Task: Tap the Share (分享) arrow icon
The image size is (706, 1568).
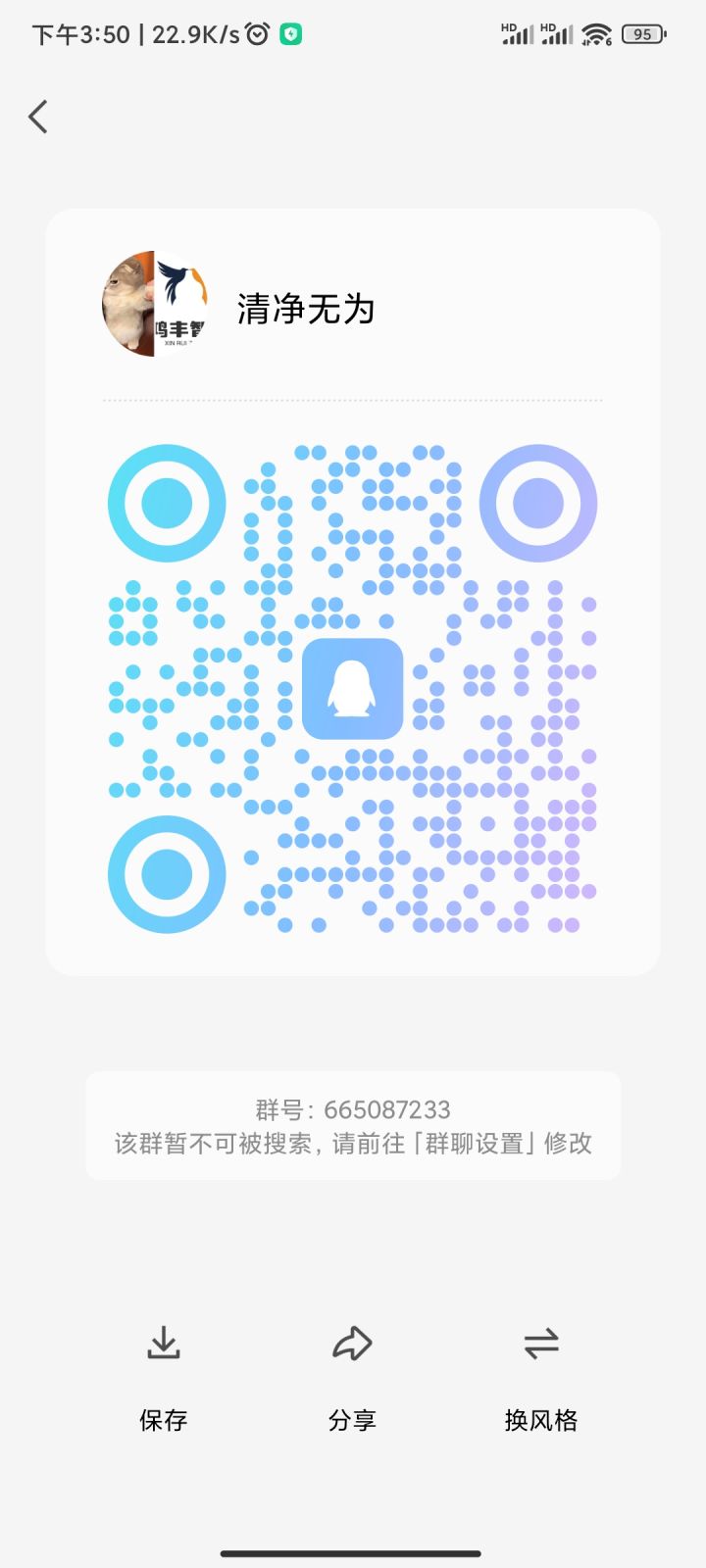Action: point(352,1345)
